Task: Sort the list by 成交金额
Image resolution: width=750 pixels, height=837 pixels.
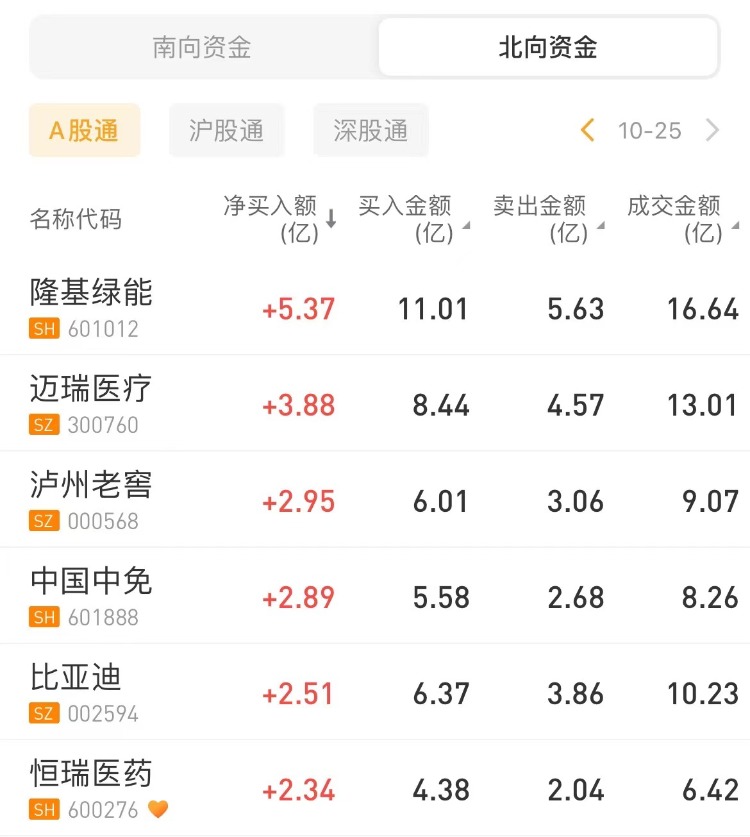Action: tap(681, 219)
